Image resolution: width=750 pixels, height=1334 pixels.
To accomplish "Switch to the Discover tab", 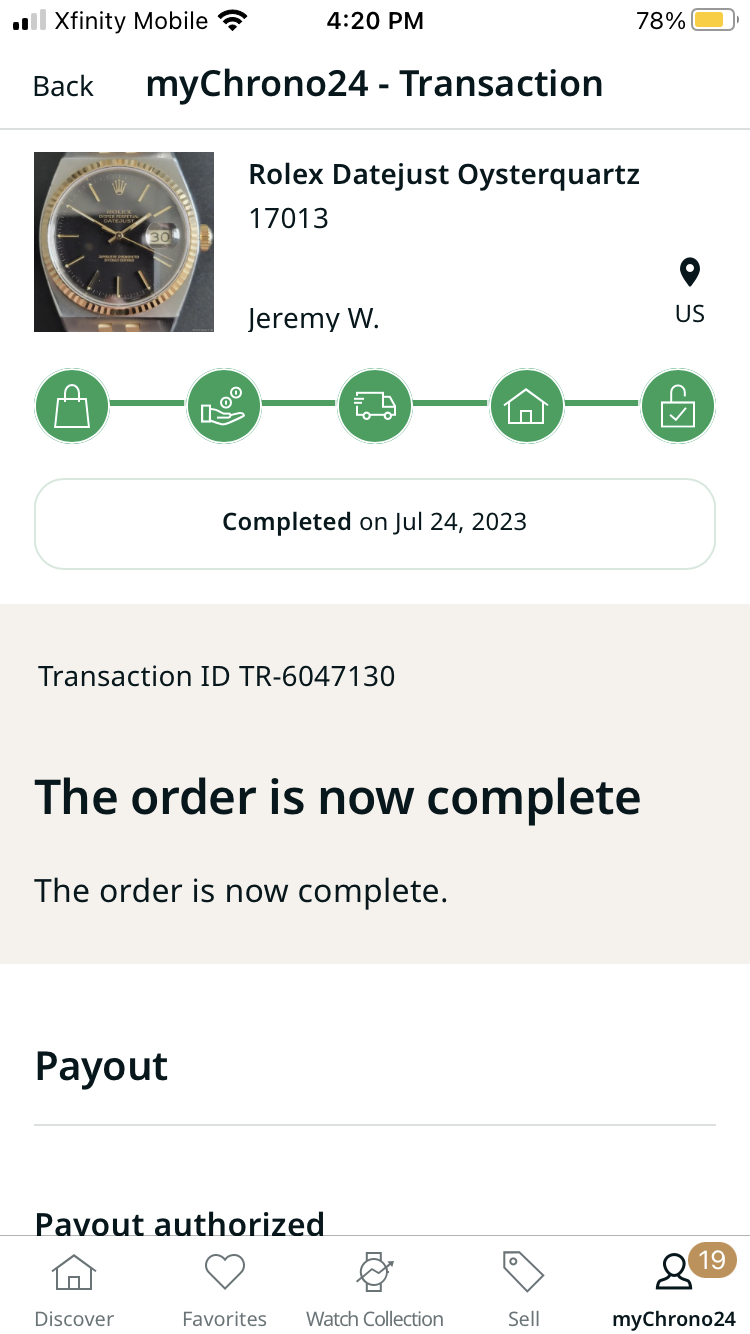I will [x=74, y=1290].
